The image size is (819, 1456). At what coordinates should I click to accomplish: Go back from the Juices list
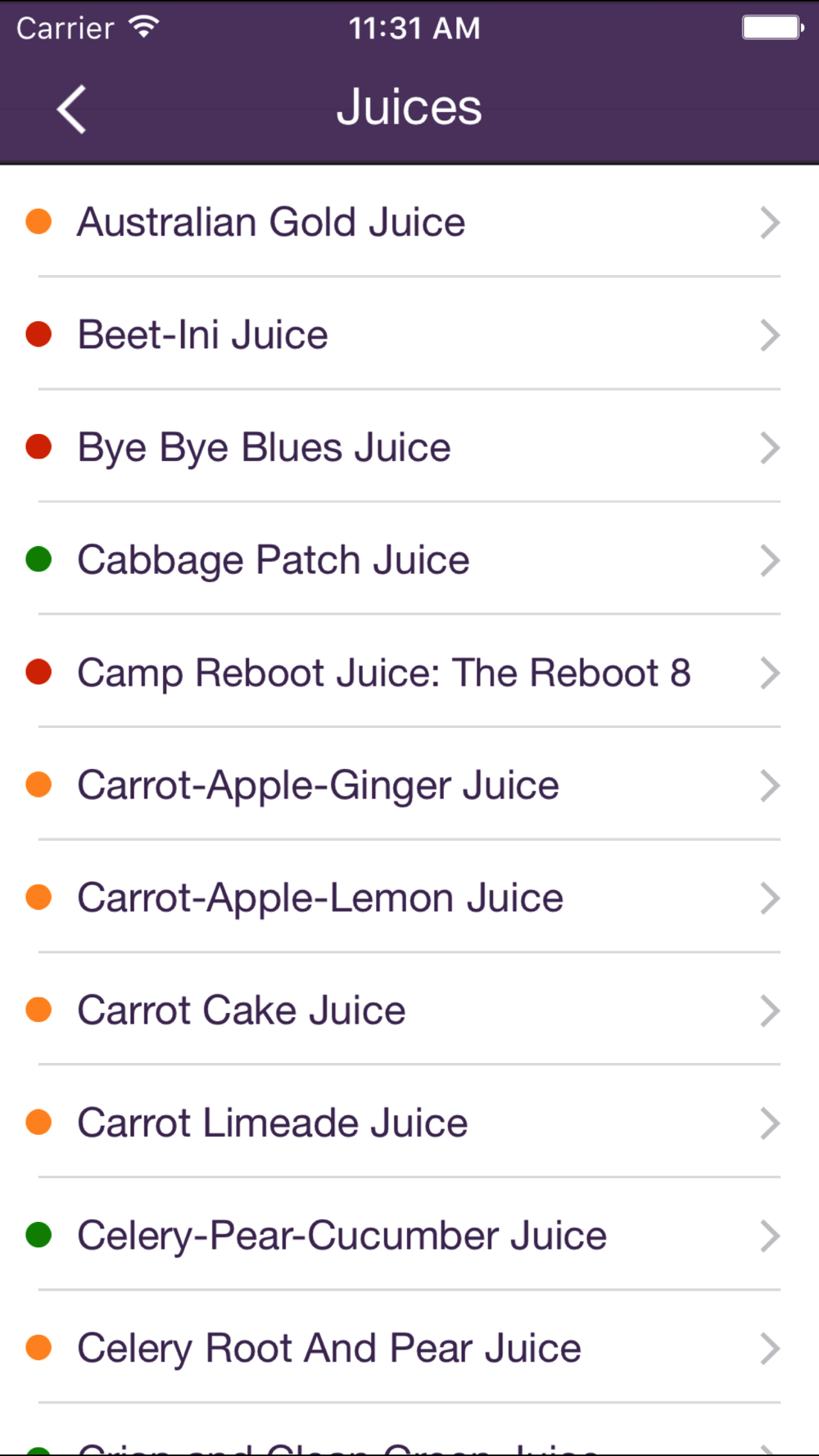pyautogui.click(x=71, y=109)
